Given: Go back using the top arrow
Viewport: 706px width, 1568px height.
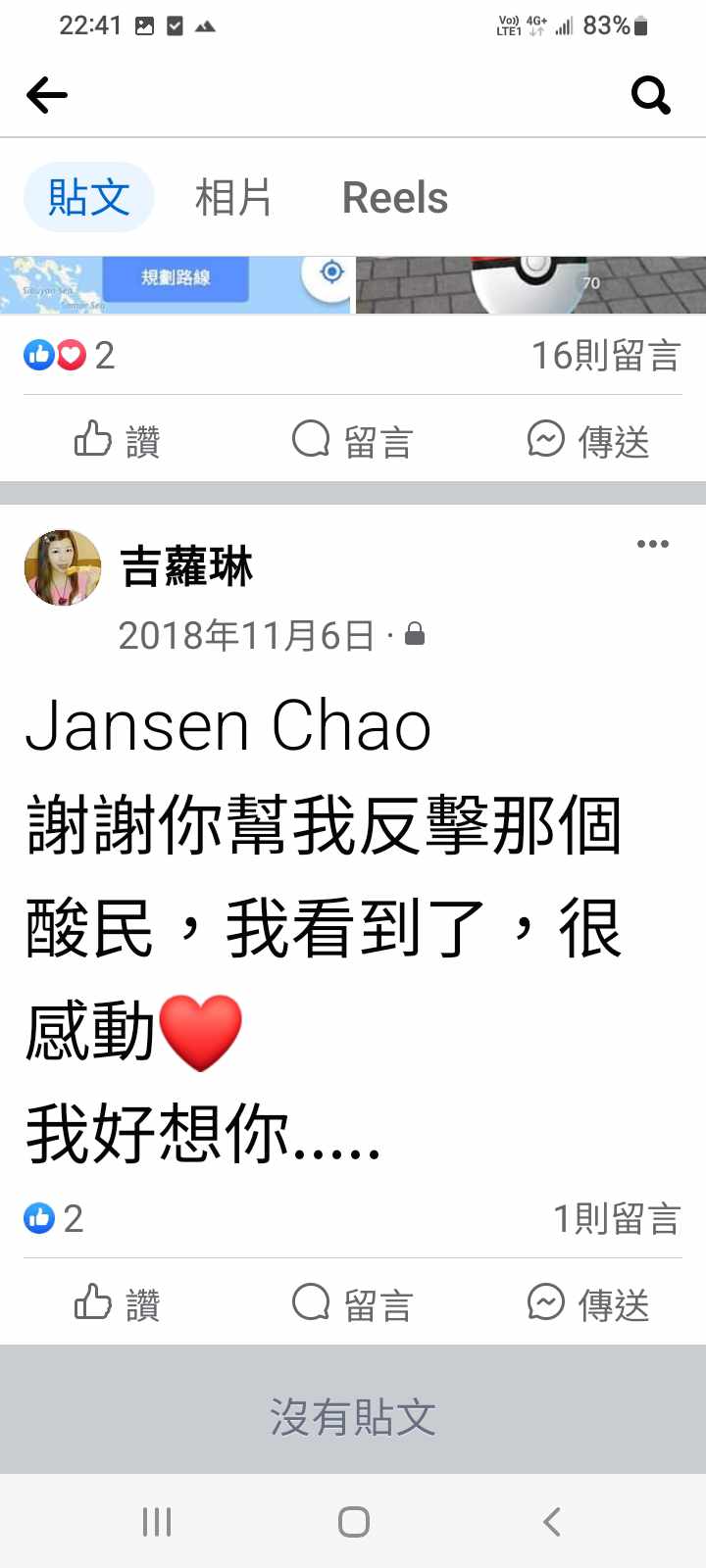Looking at the screenshot, I should (47, 95).
